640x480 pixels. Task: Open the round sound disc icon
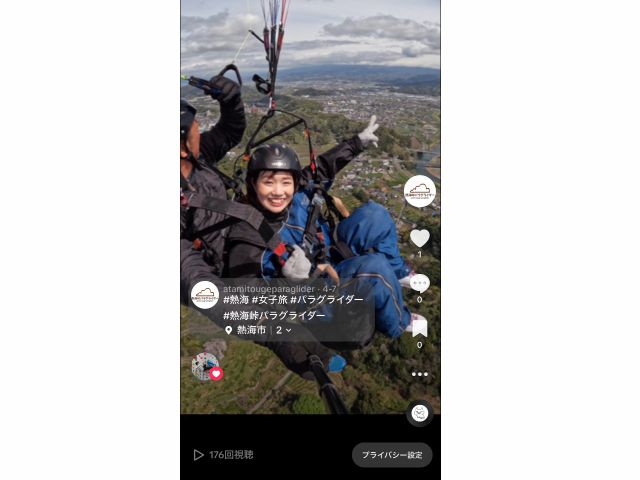pos(419,413)
